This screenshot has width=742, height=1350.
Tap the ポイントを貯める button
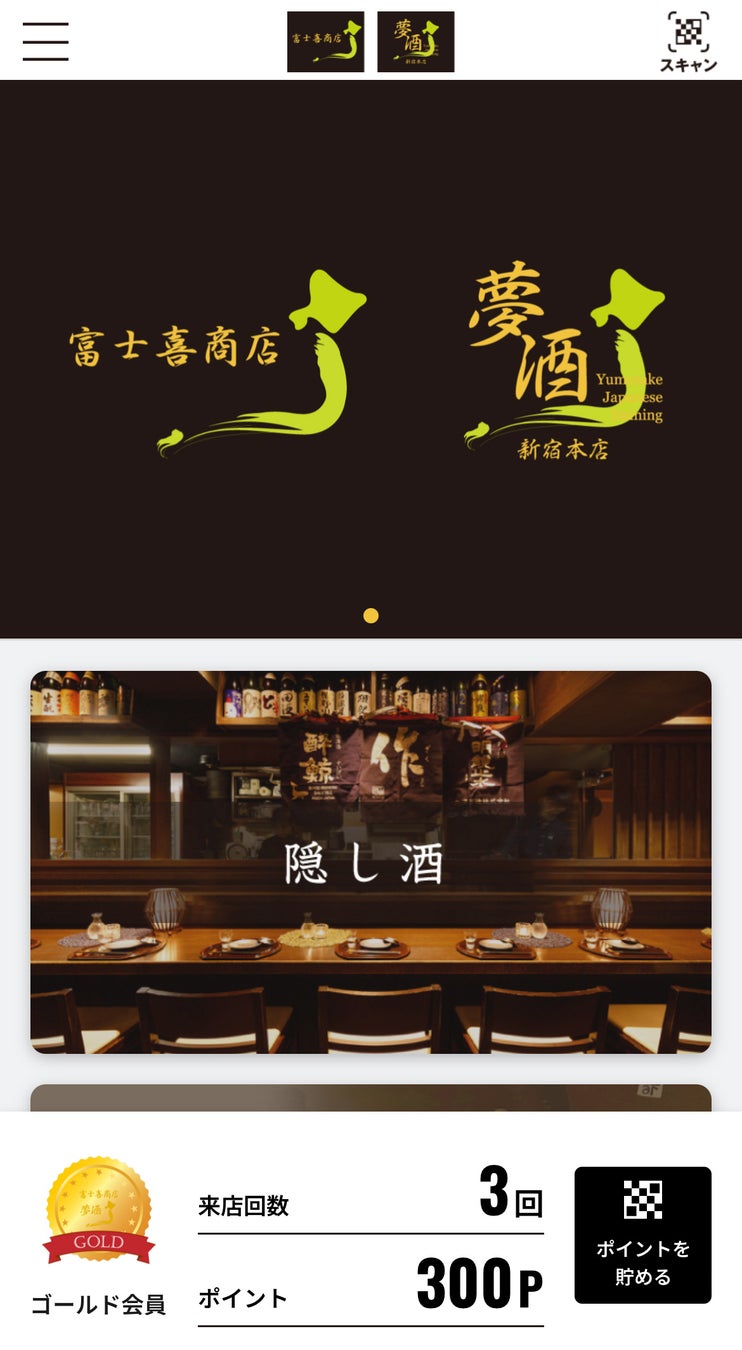[x=643, y=1235]
